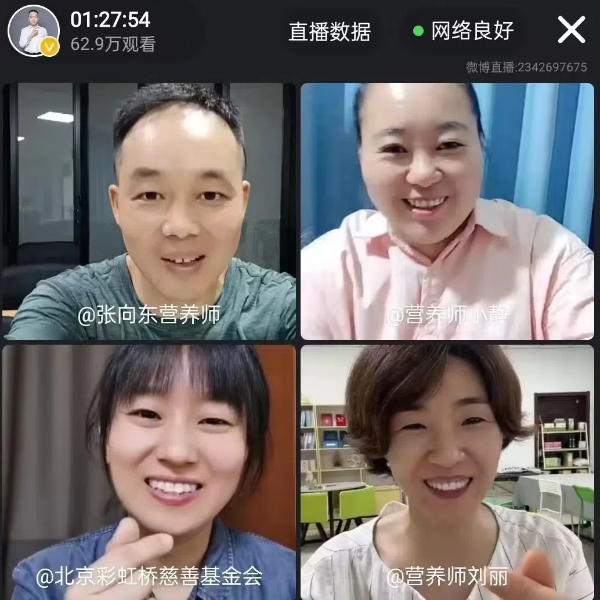Check the 网络良好 network status
Image resolution: width=600 pixels, height=600 pixels.
click(463, 31)
